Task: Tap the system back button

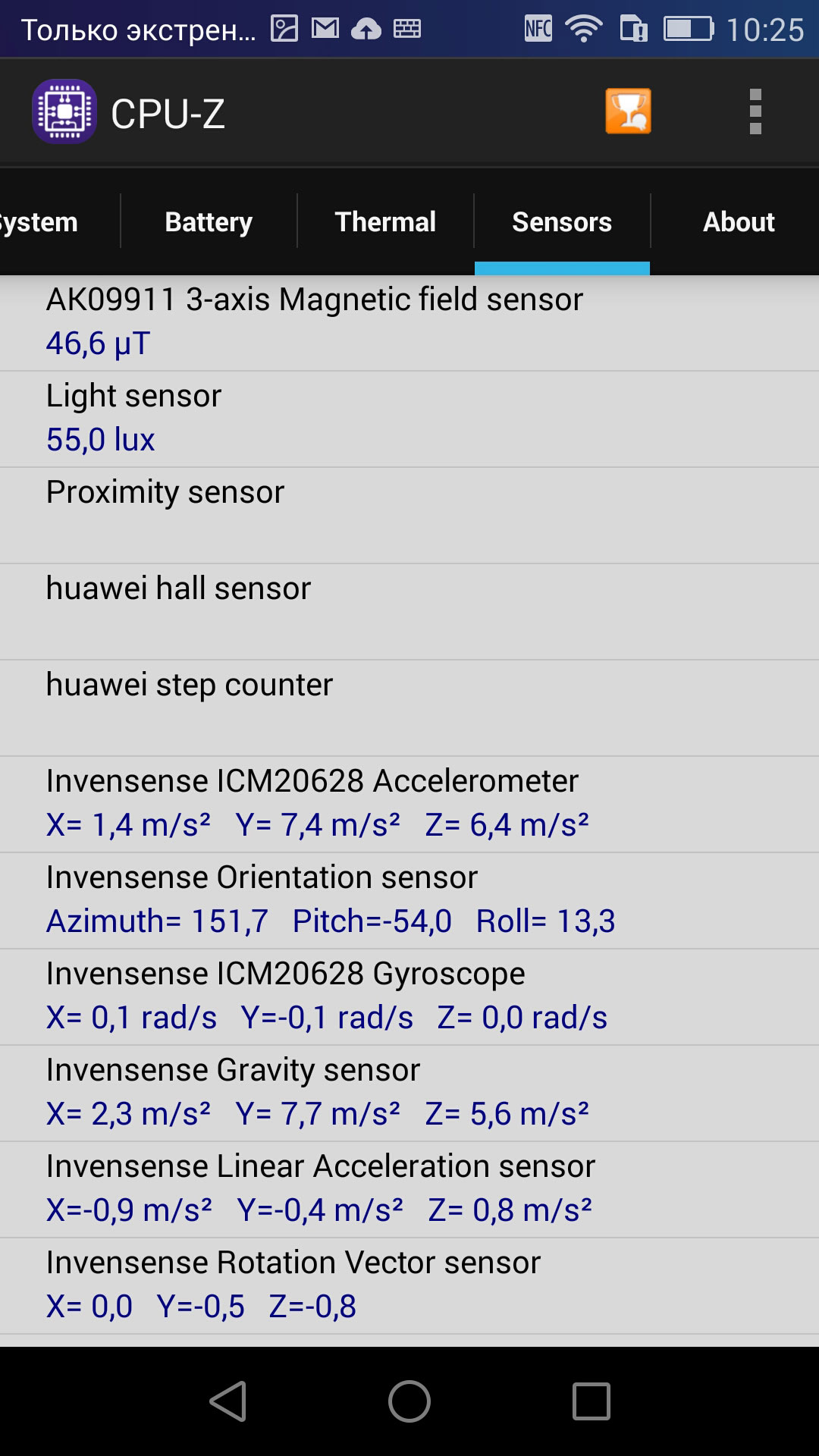Action: [227, 1401]
